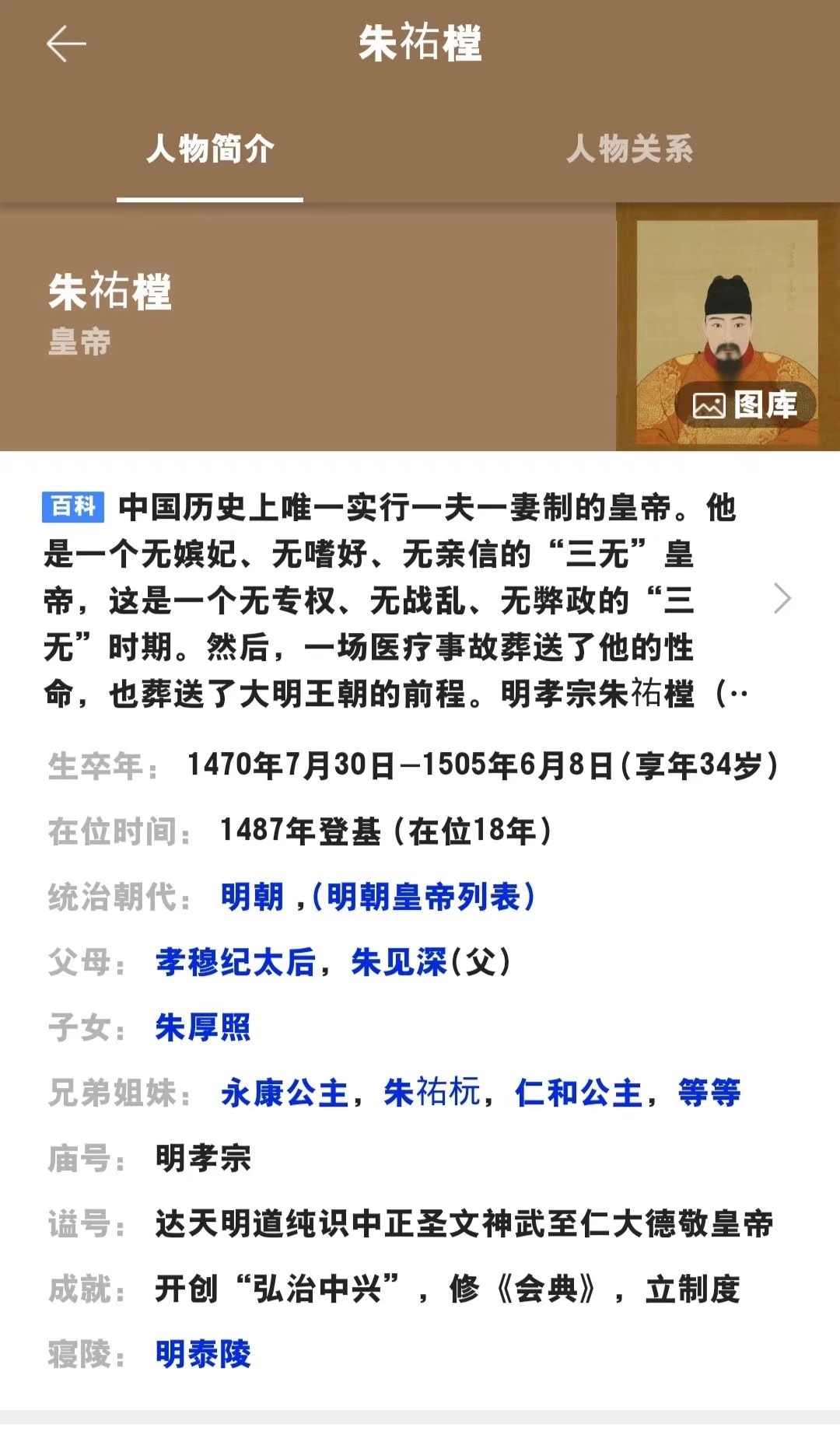Tap 等等 to see more siblings
The image size is (840, 1431).
click(x=709, y=1093)
